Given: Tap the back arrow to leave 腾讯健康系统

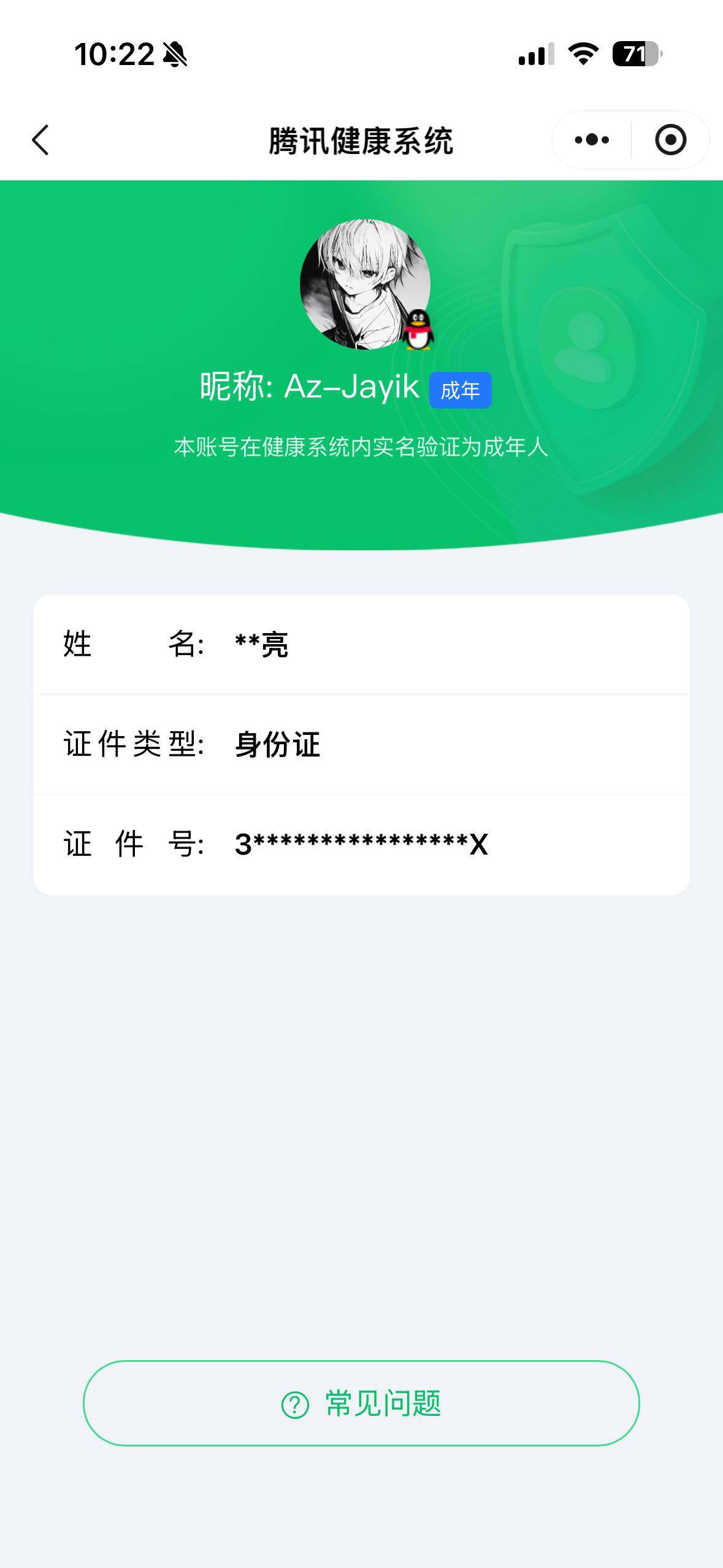Looking at the screenshot, I should (x=39, y=140).
